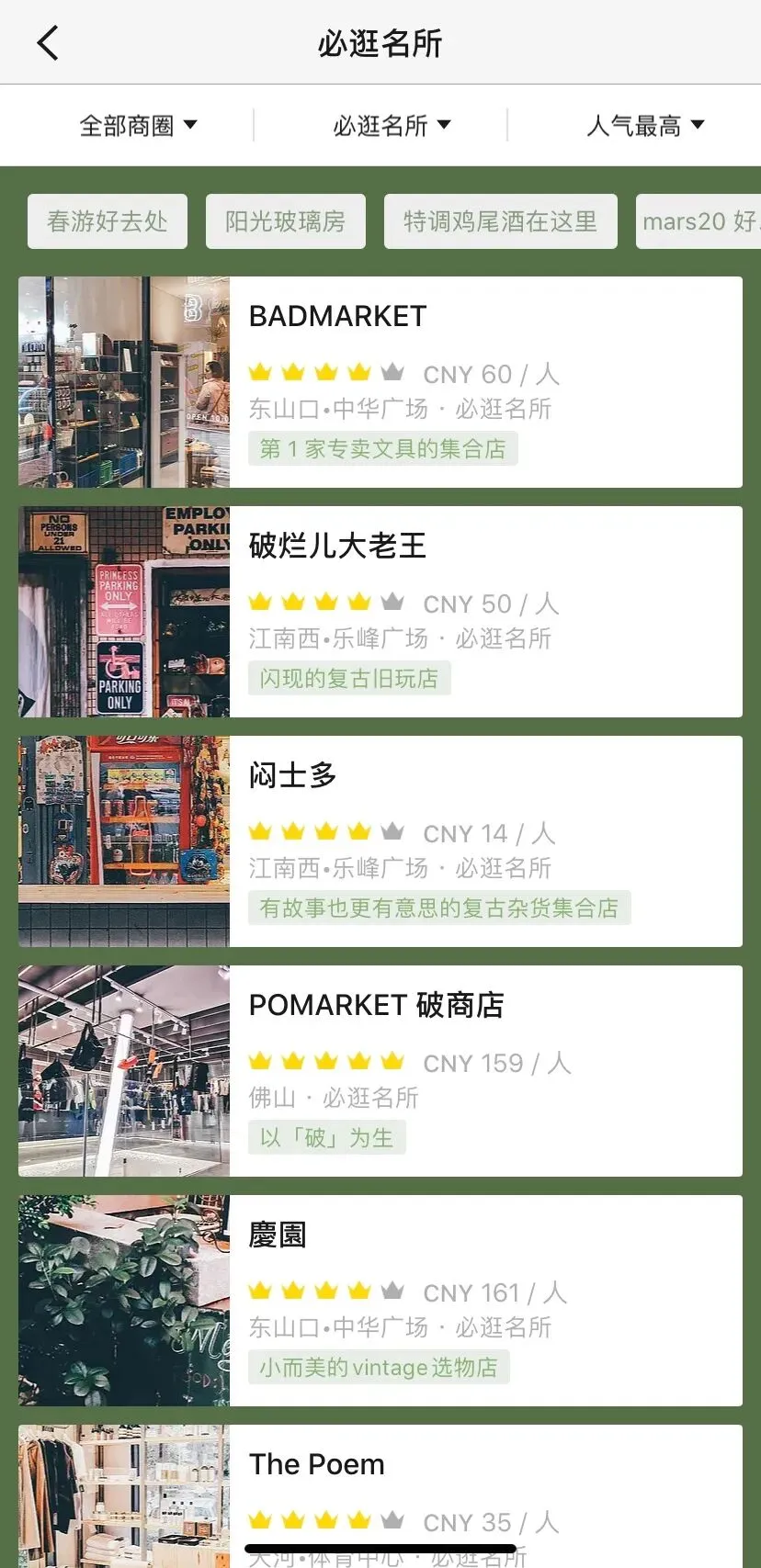View details for 破烂儿大老王

click(x=380, y=612)
